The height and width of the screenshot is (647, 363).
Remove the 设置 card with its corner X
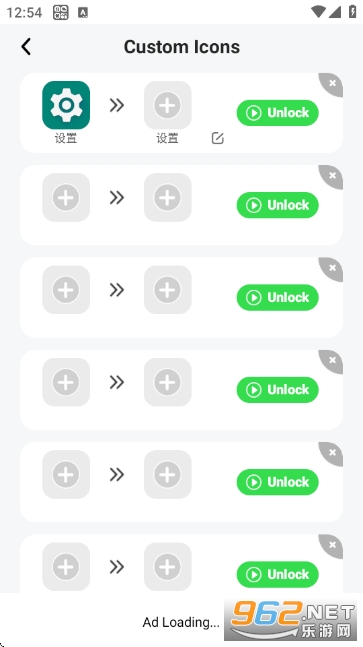coord(331,84)
